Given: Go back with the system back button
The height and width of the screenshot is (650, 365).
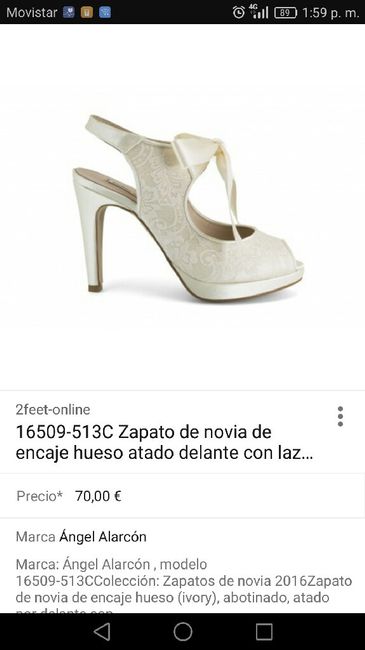Looking at the screenshot, I should (x=102, y=632).
